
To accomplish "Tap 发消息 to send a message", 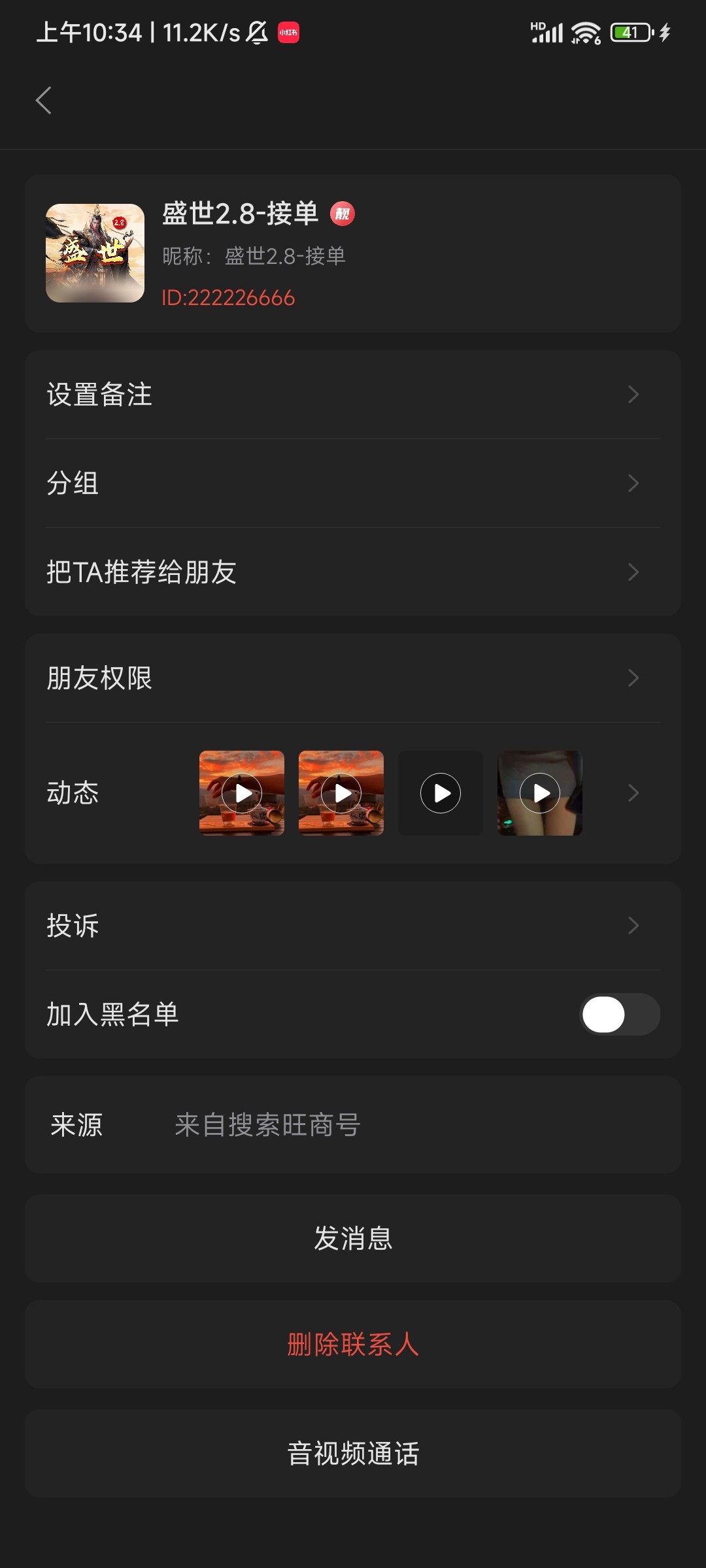I will click(353, 1239).
